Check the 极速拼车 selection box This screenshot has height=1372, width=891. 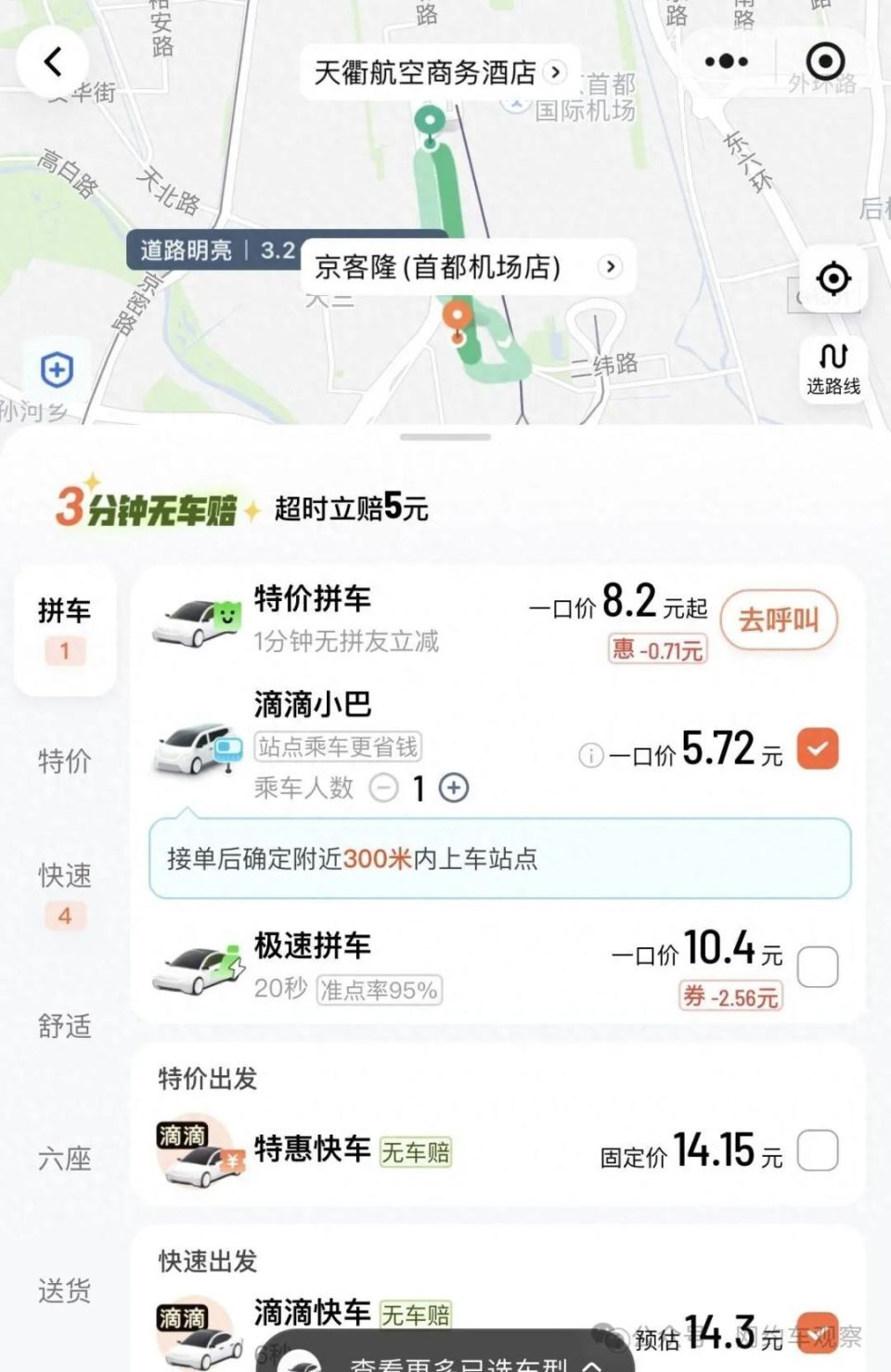pyautogui.click(x=818, y=966)
